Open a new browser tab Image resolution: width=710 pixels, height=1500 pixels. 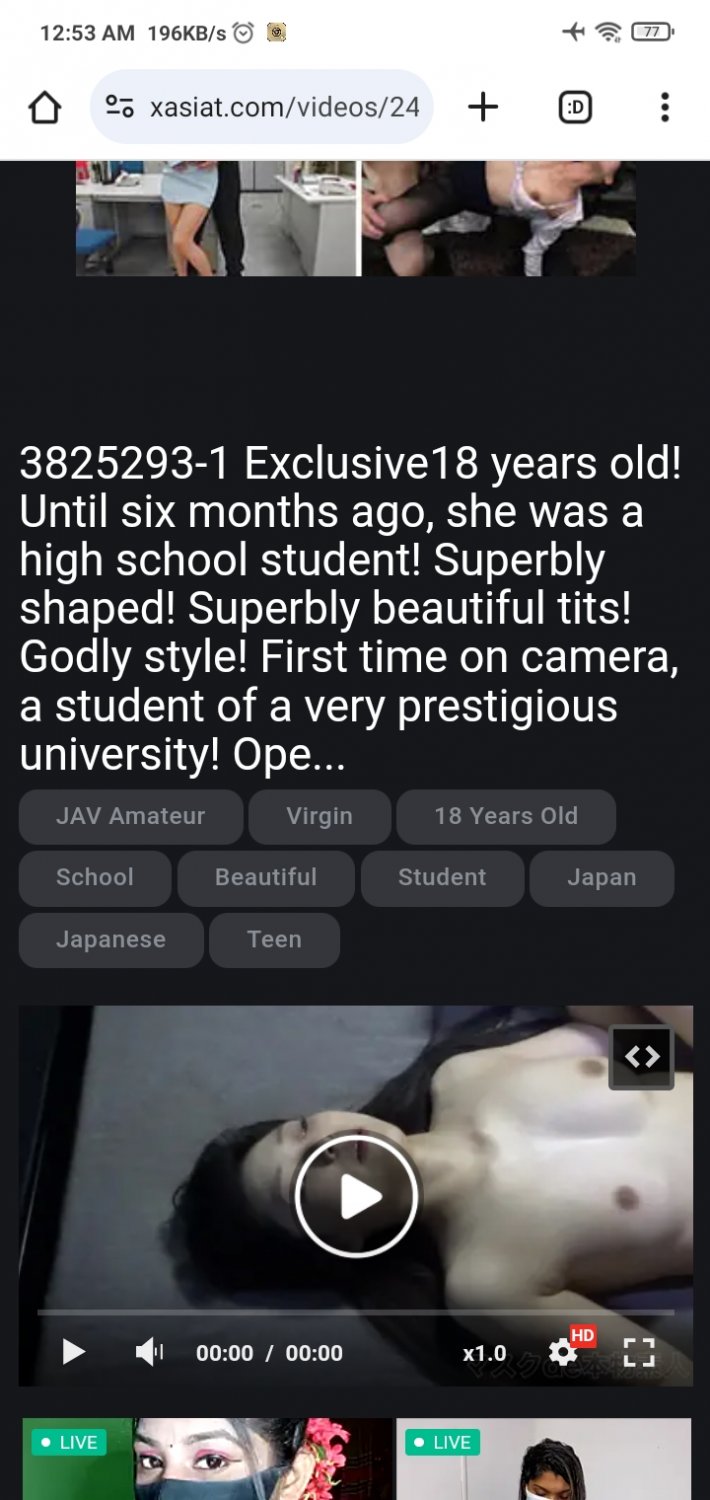point(483,107)
